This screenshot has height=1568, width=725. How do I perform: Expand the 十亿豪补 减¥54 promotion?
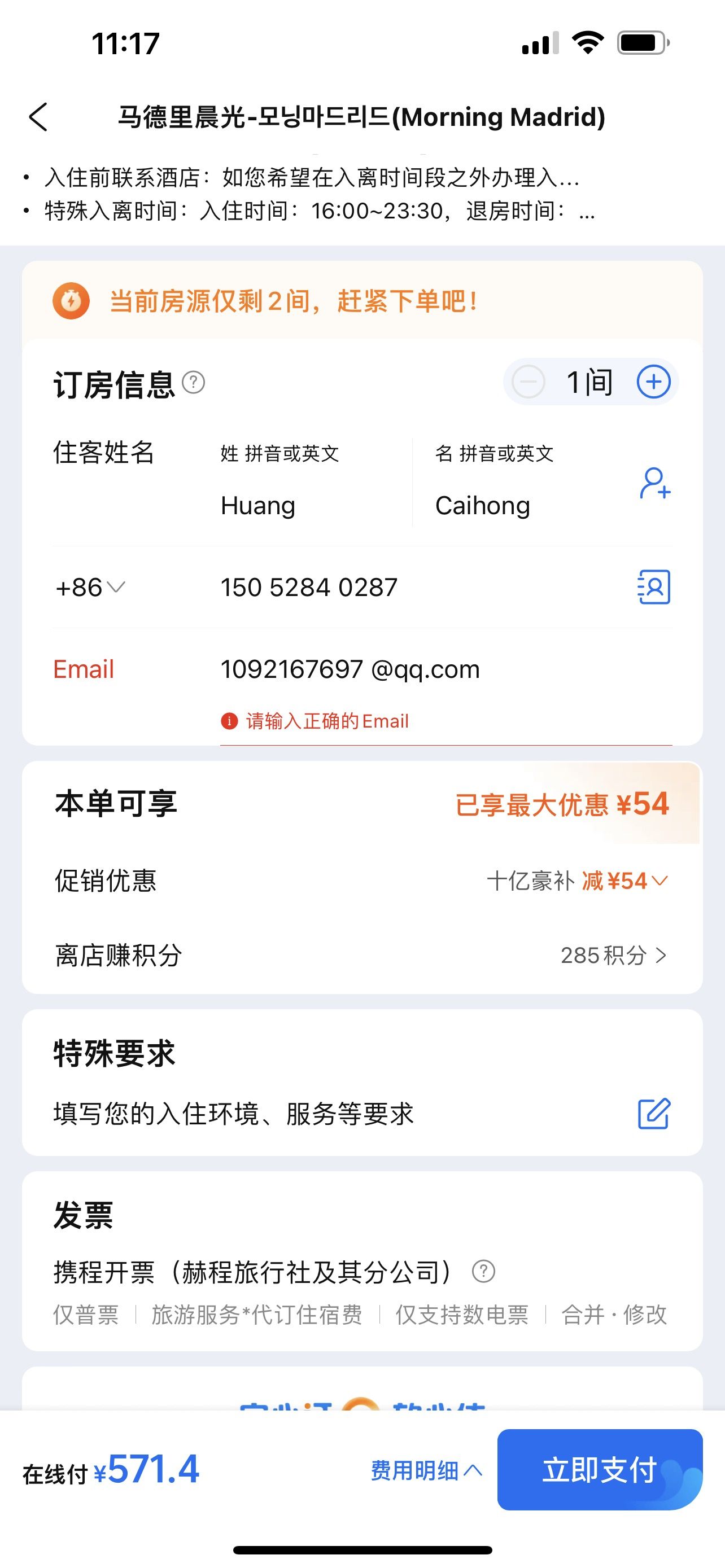(x=577, y=881)
